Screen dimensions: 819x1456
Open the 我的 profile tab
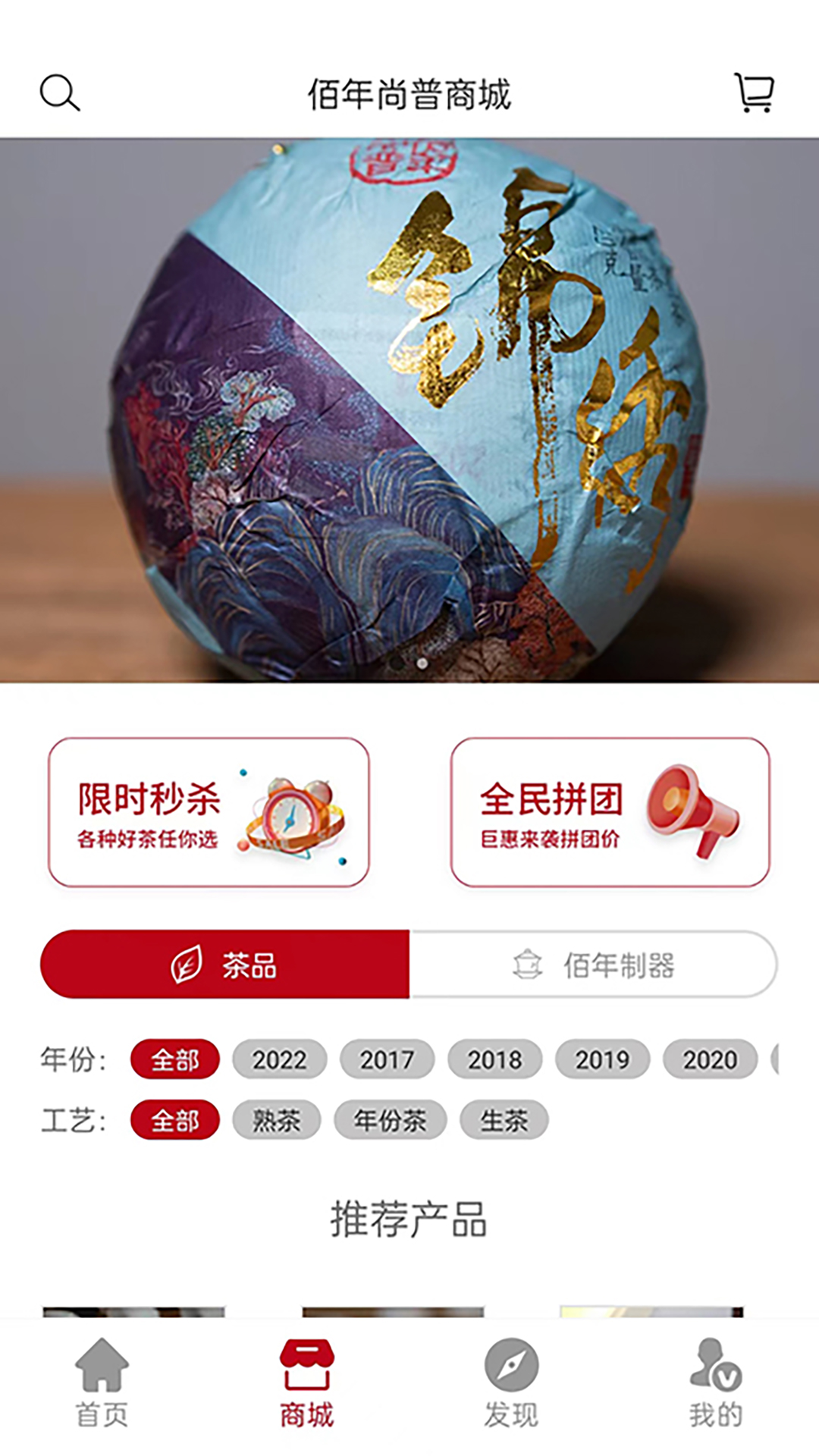coord(716,1383)
